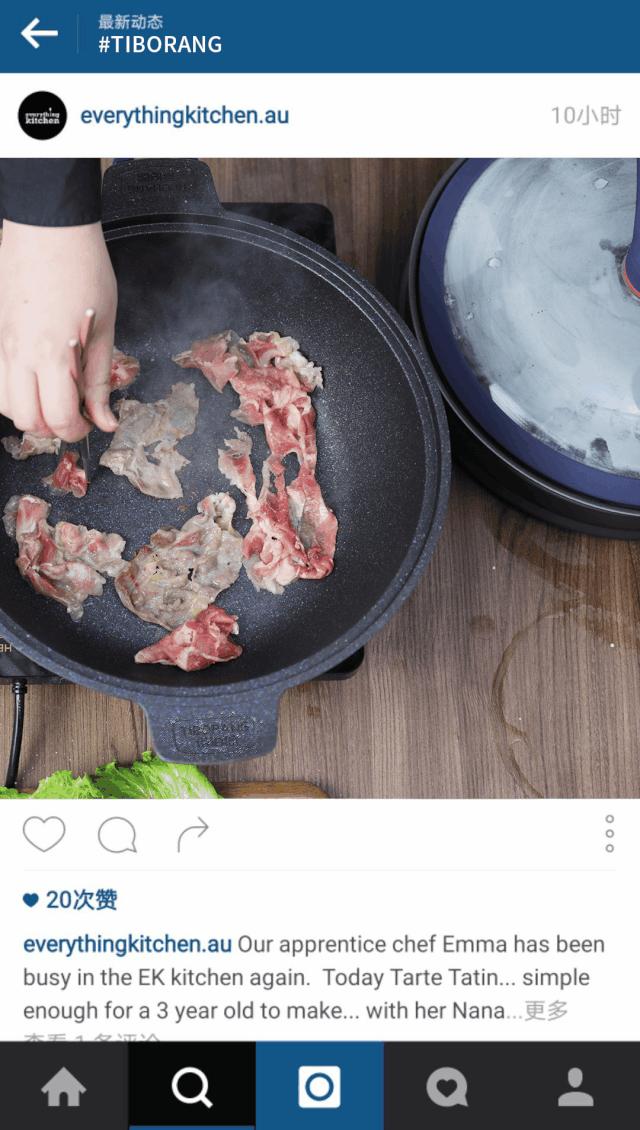Tap the everythingkitchen.au avatar
The image size is (640, 1130).
point(42,116)
